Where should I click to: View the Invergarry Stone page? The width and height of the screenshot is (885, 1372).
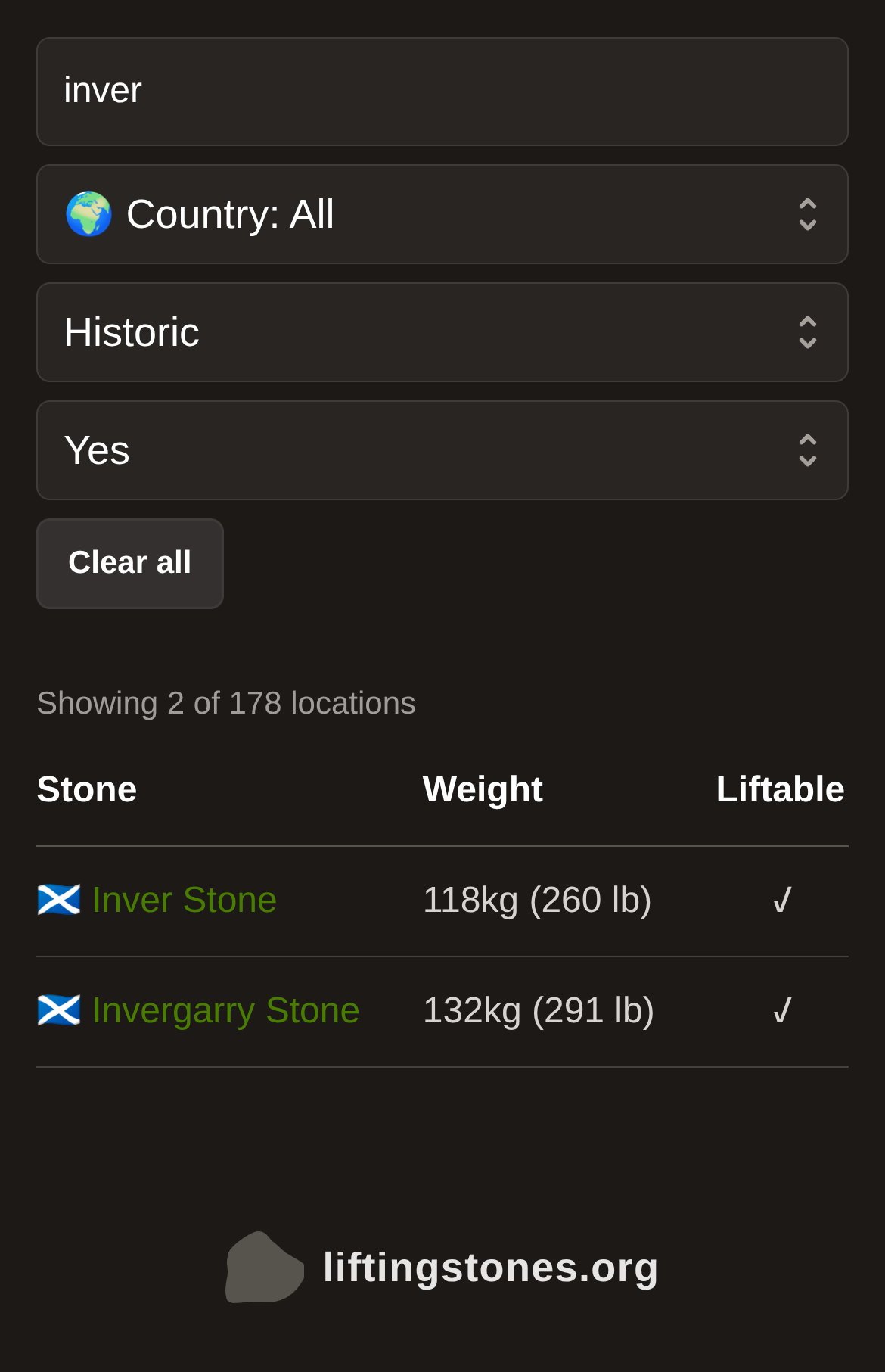pyautogui.click(x=225, y=1010)
